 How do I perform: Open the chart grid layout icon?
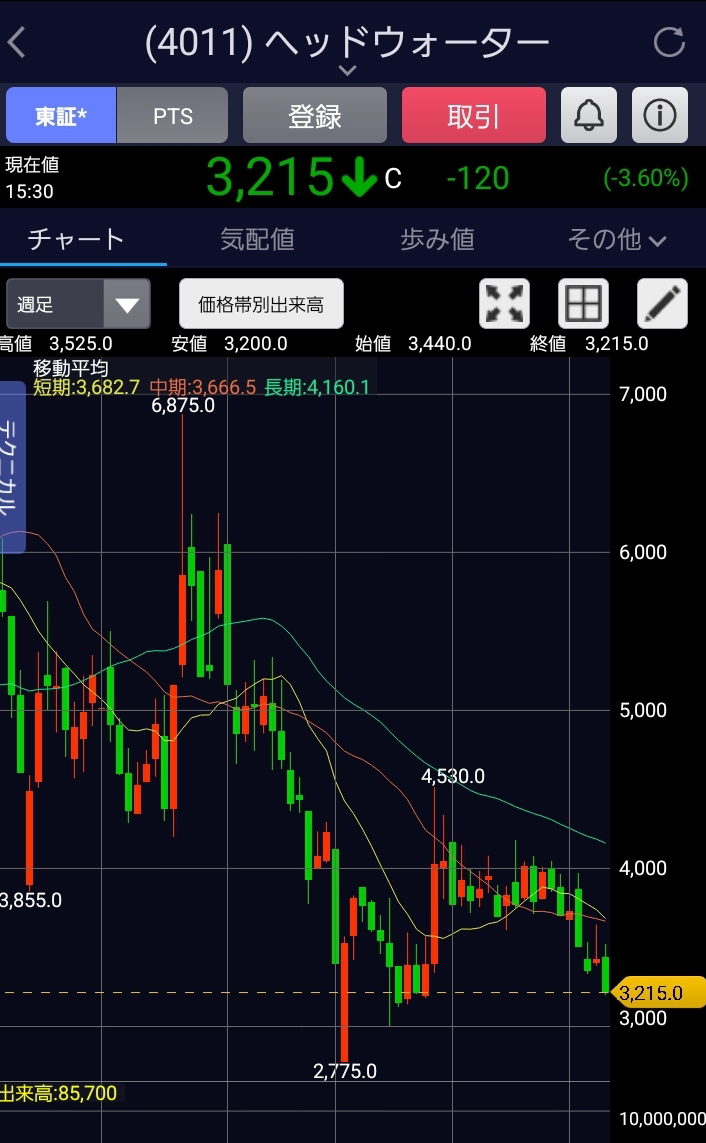[583, 304]
